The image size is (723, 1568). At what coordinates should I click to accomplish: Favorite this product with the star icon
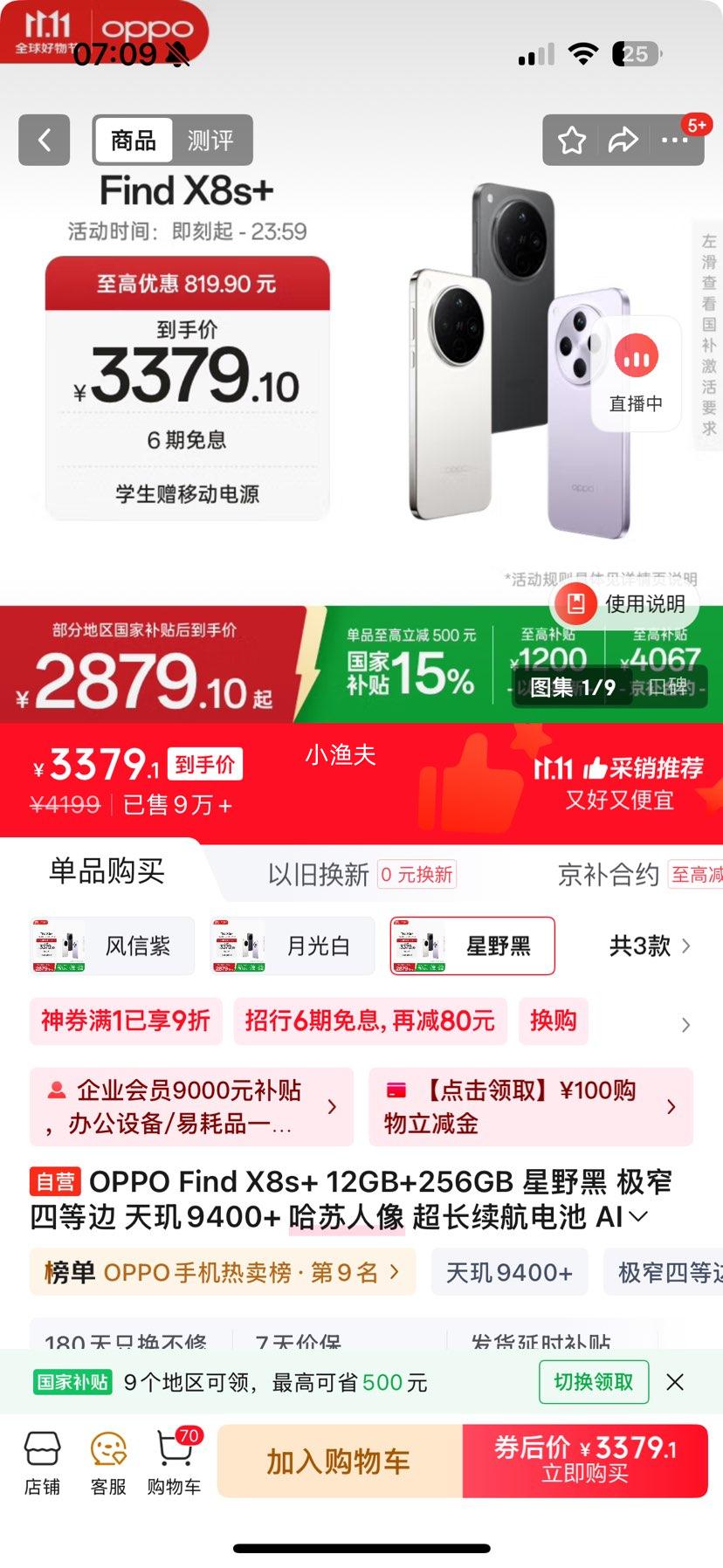click(572, 140)
